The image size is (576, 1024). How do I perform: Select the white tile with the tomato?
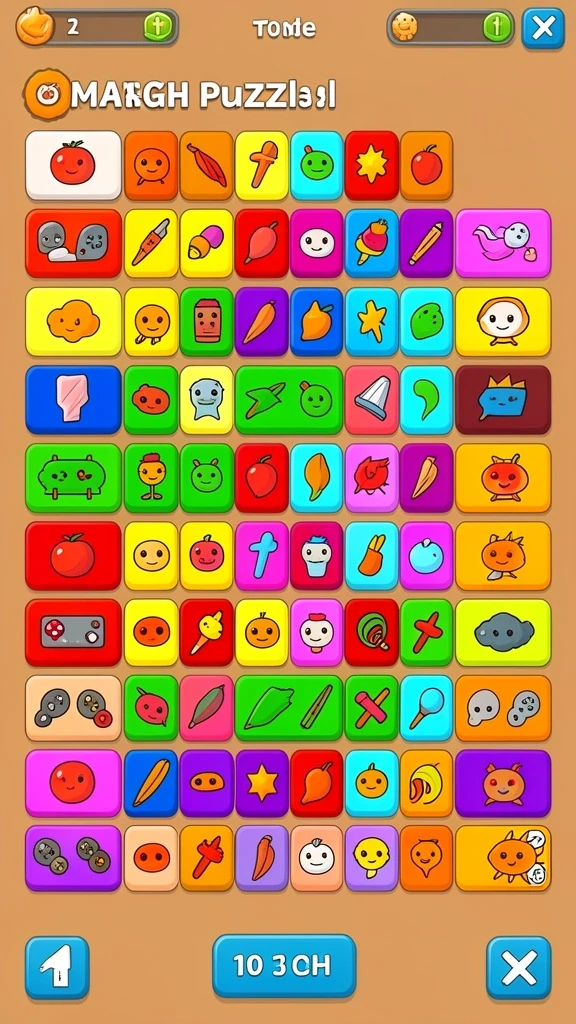pos(73,165)
